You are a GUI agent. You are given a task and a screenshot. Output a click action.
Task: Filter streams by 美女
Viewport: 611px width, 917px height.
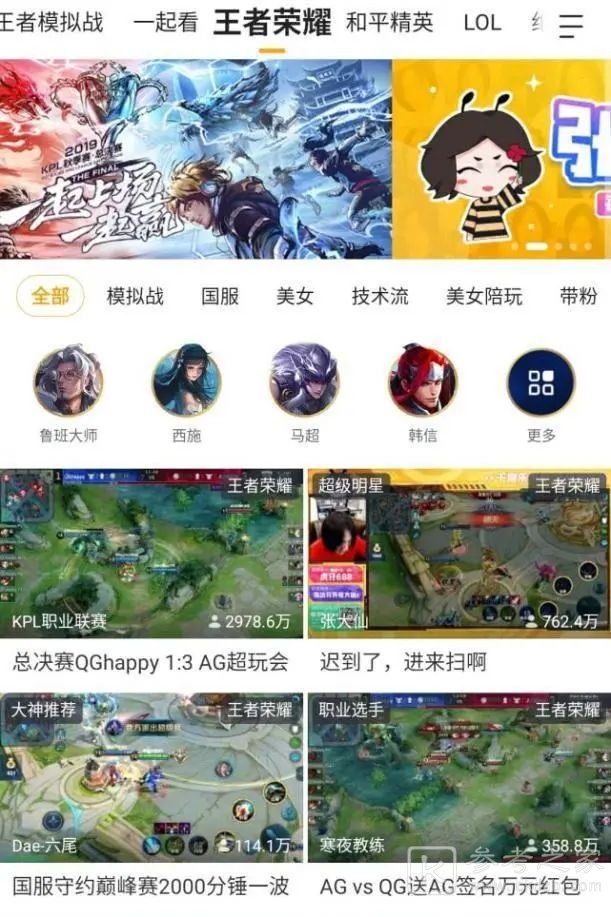click(x=295, y=296)
